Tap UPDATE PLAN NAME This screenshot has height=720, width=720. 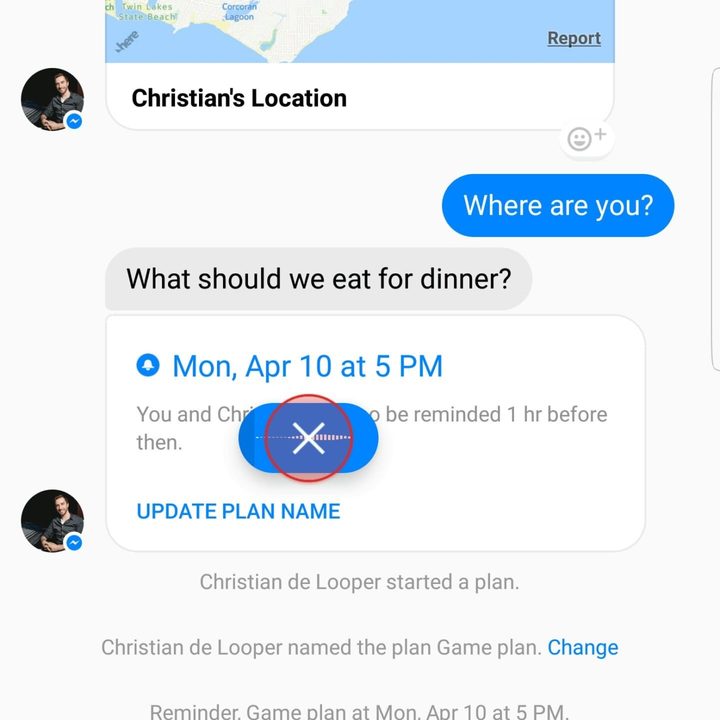click(238, 511)
